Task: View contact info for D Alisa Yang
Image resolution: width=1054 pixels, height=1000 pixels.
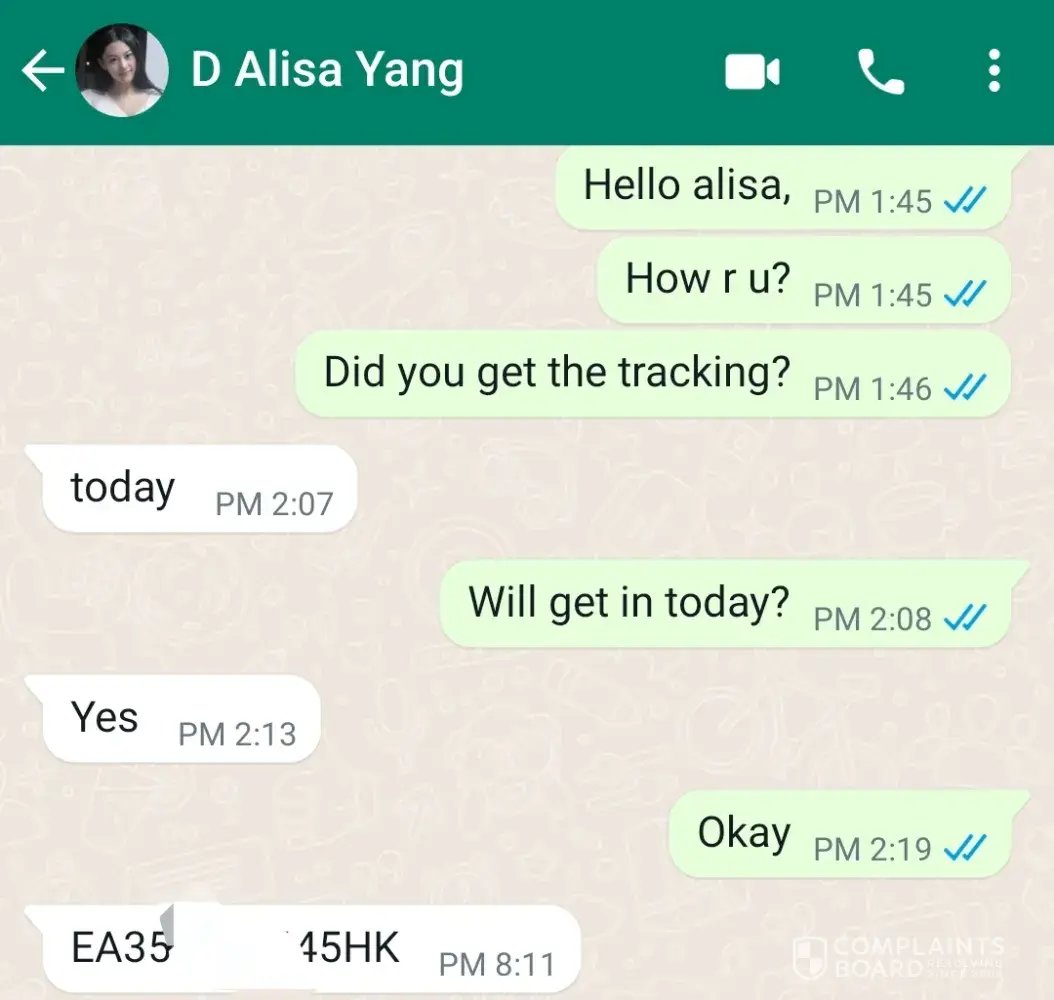Action: 327,72
